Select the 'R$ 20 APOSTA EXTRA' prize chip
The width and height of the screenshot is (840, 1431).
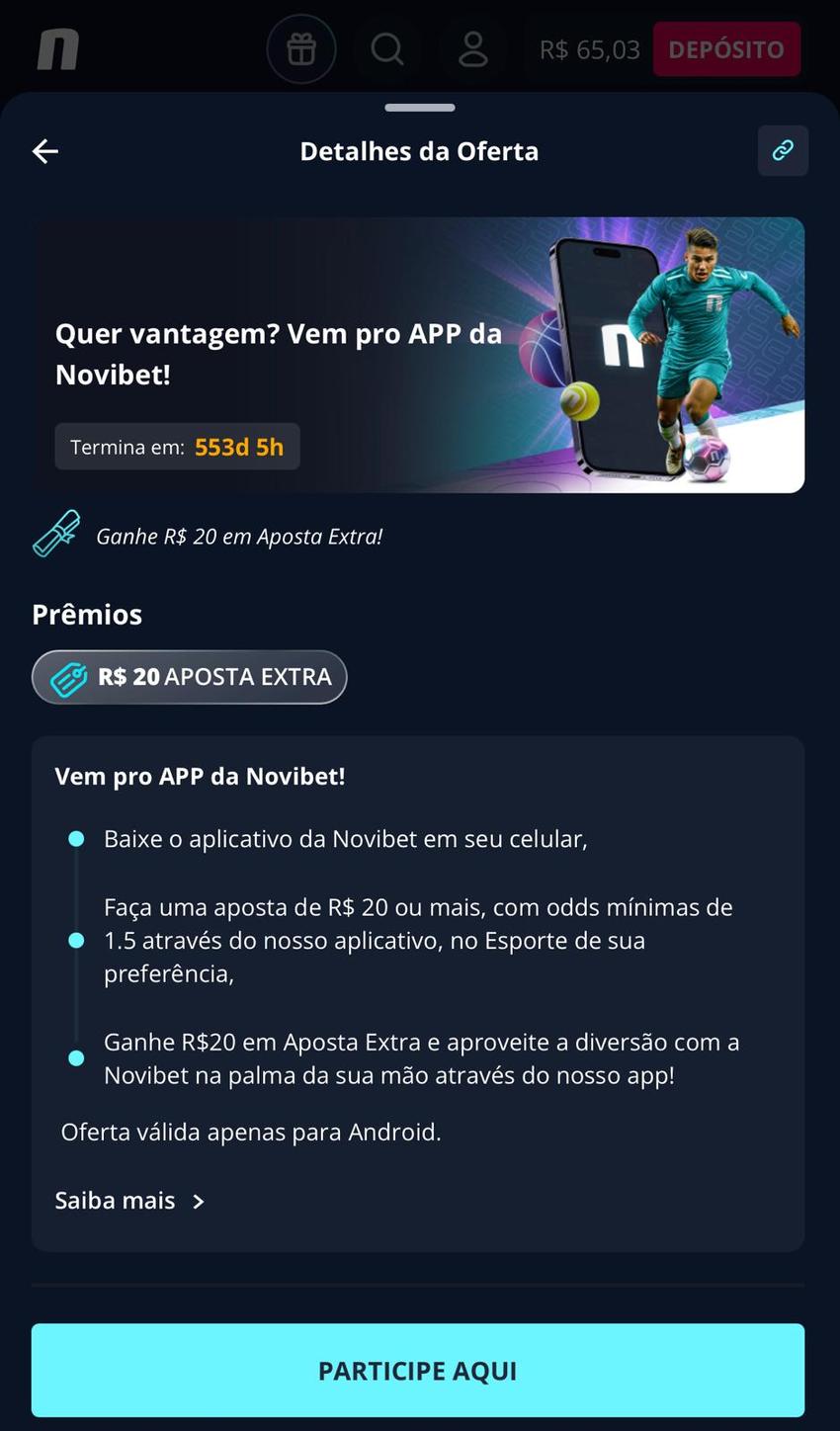point(189,677)
